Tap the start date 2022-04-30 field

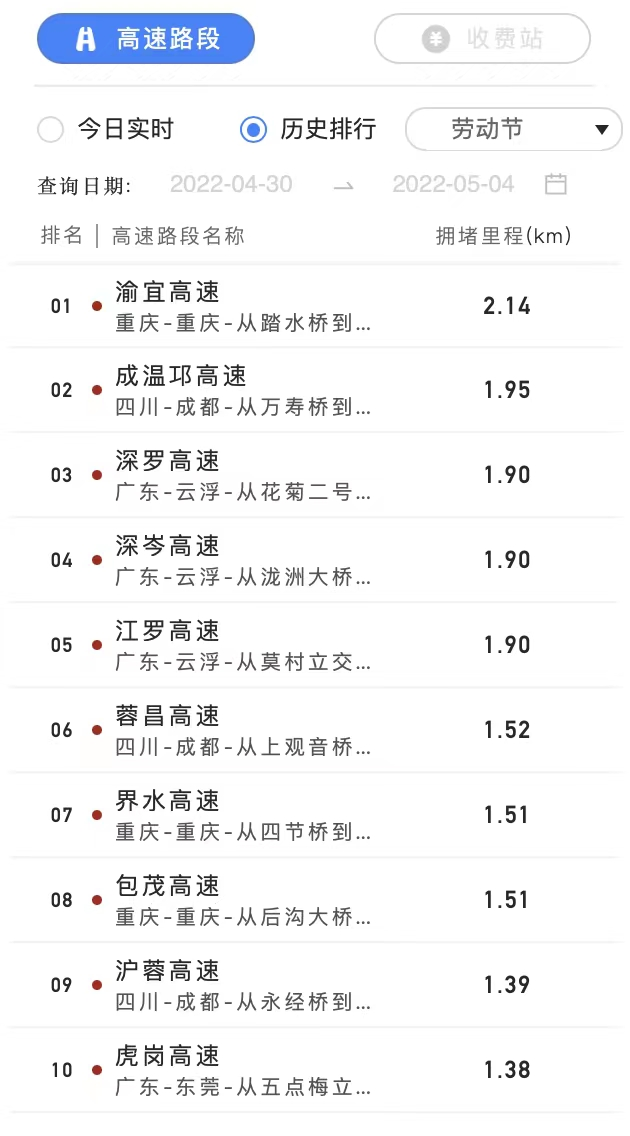click(x=231, y=184)
